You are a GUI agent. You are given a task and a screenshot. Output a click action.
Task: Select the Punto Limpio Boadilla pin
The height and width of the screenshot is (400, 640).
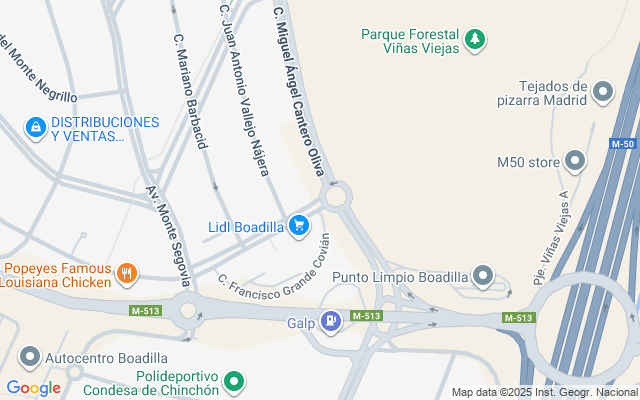[x=484, y=275]
